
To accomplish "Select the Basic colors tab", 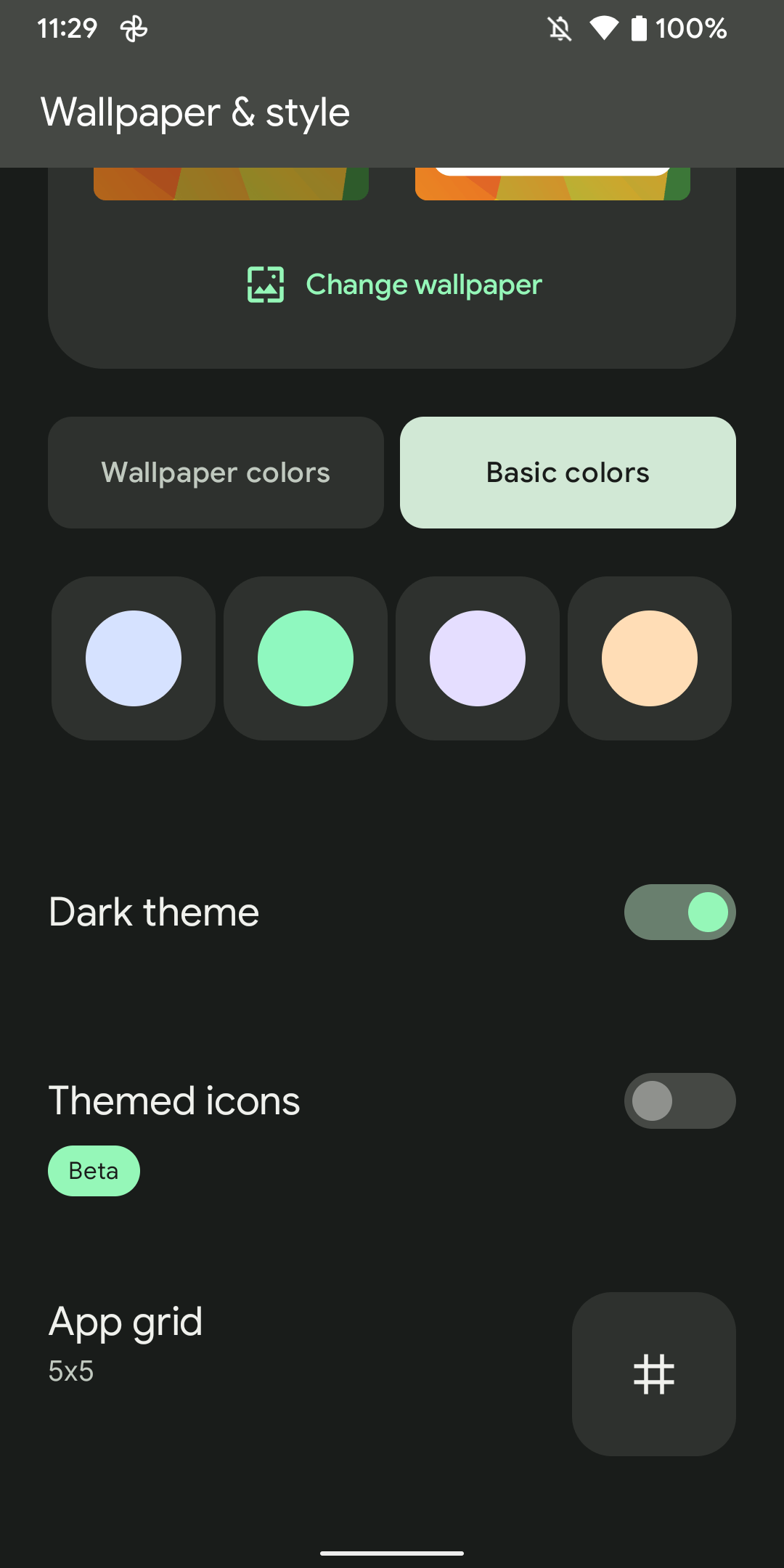I will pos(568,473).
